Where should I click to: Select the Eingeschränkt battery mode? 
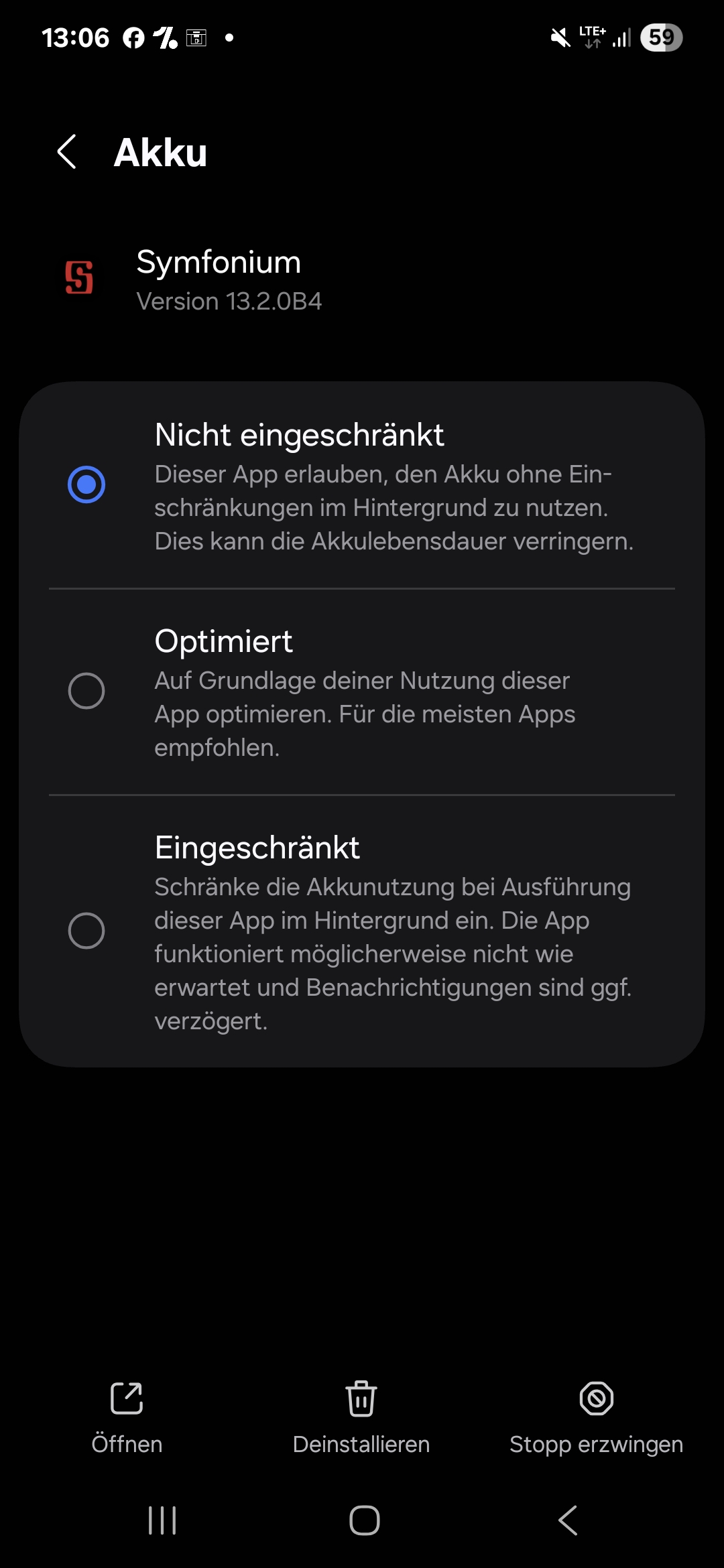(x=86, y=931)
